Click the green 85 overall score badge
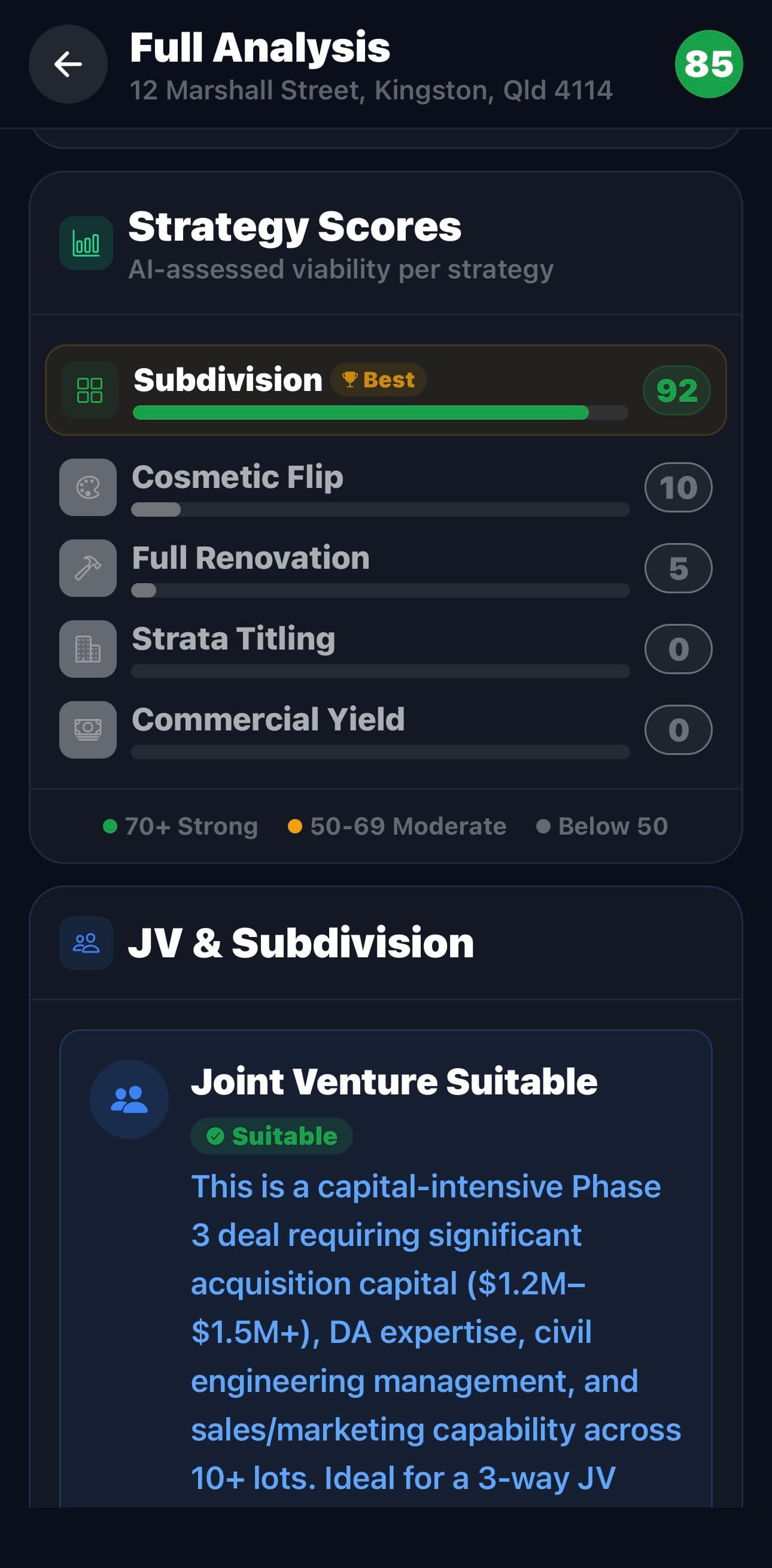The image size is (772, 1568). [x=709, y=64]
